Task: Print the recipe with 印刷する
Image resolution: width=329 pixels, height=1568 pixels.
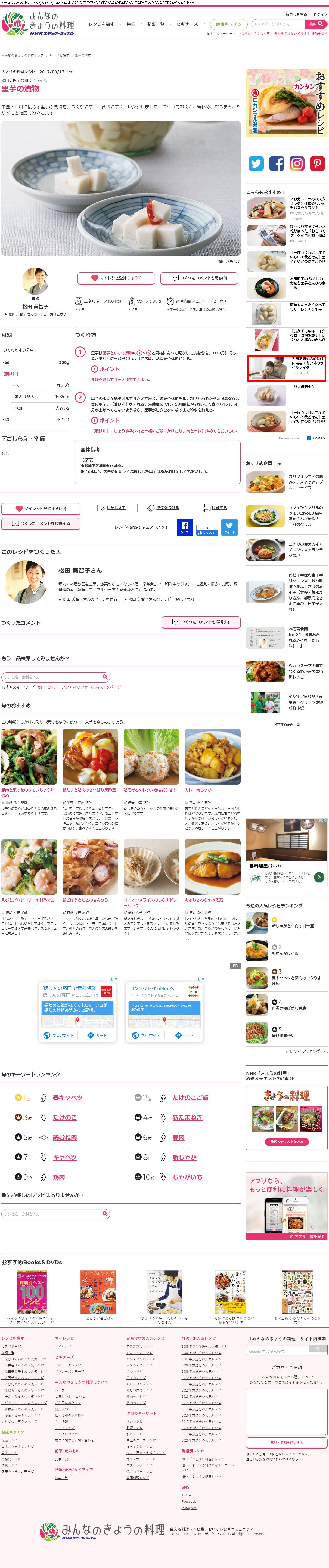Action: coord(215,507)
